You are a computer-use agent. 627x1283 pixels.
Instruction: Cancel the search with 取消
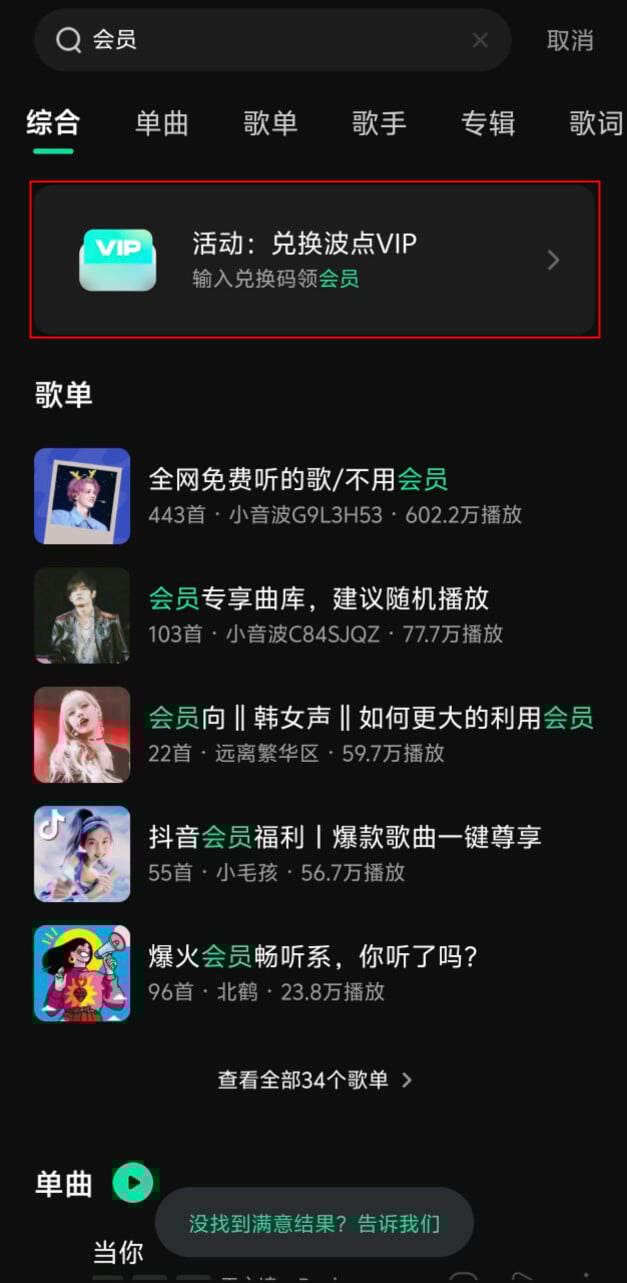pos(570,40)
